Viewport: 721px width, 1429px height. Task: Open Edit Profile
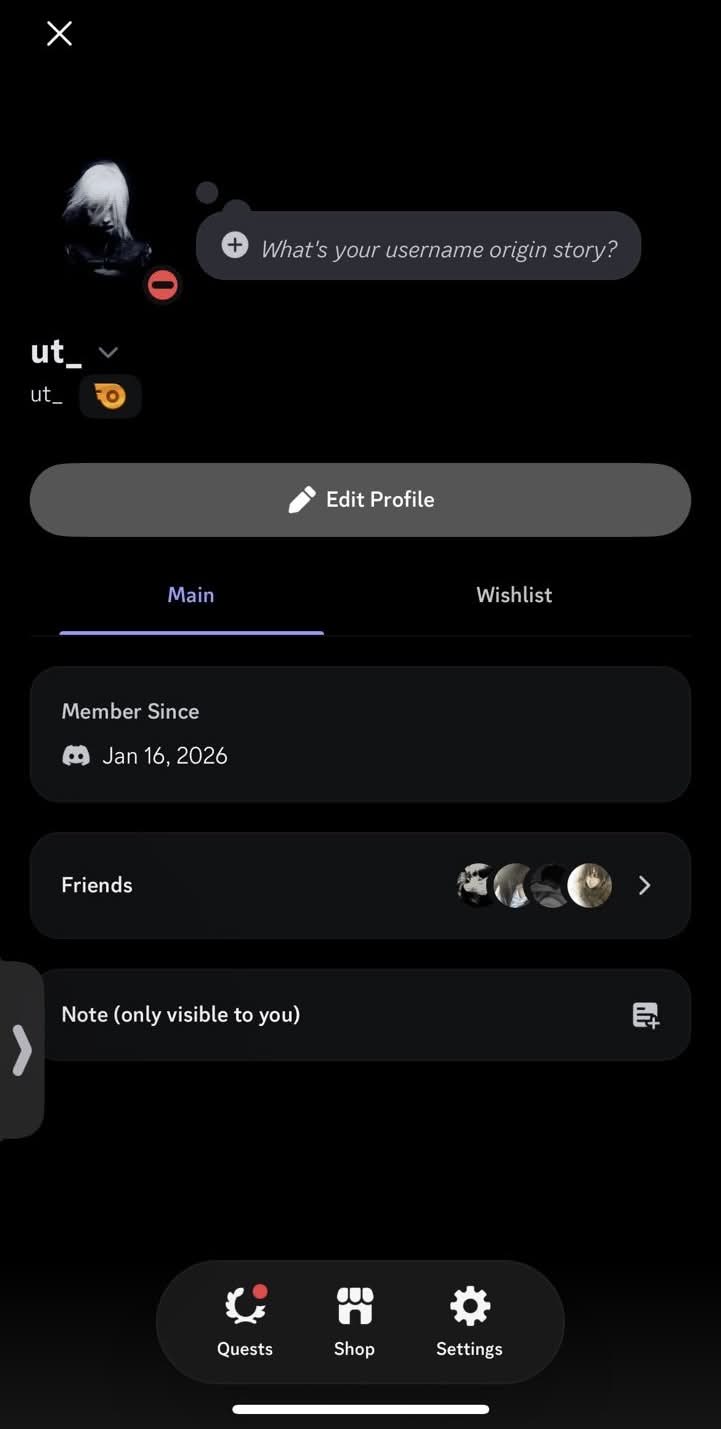point(360,499)
